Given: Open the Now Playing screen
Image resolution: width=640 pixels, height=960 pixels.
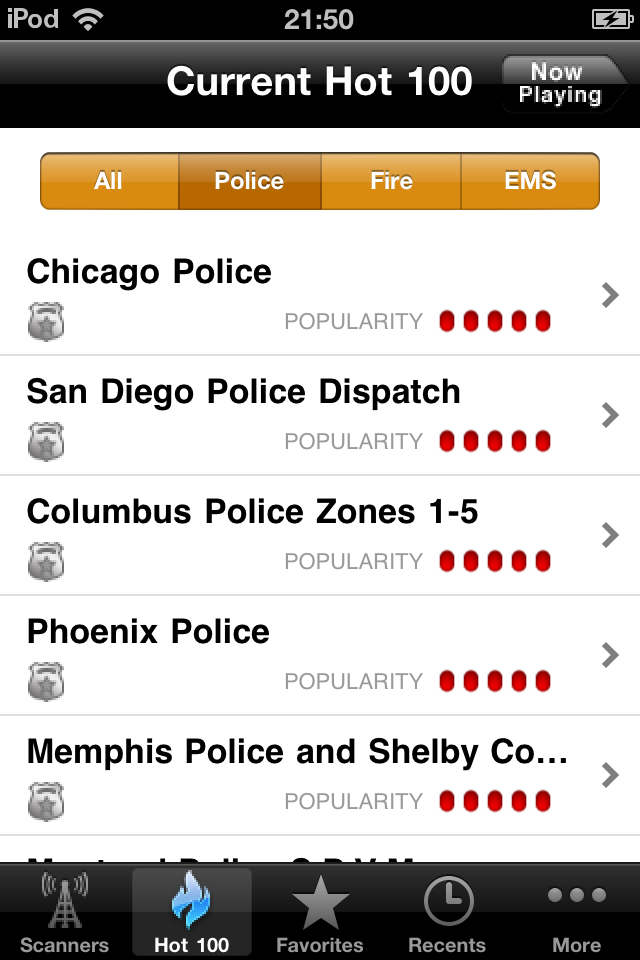Looking at the screenshot, I should 559,84.
